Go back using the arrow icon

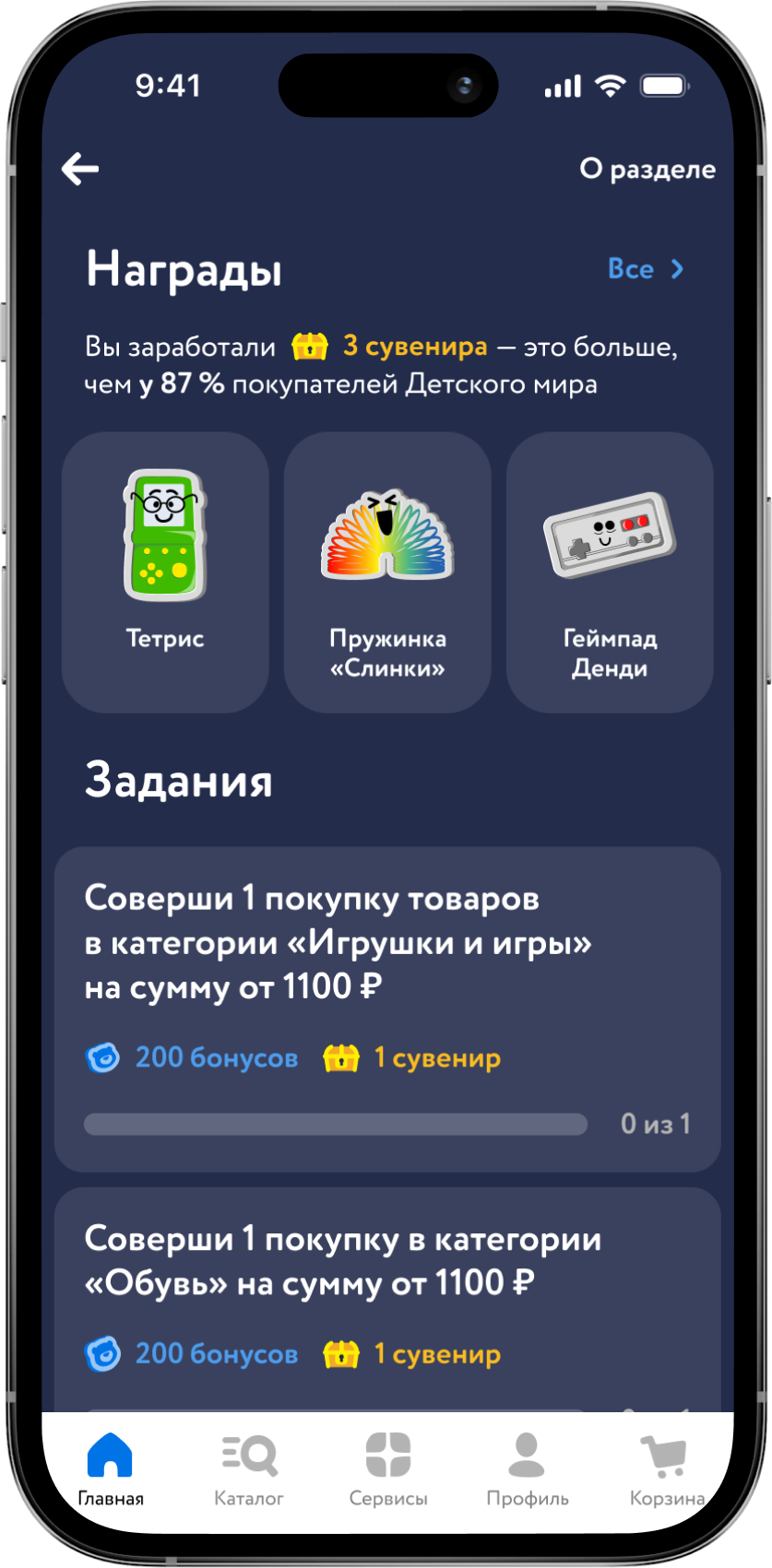pyautogui.click(x=80, y=169)
